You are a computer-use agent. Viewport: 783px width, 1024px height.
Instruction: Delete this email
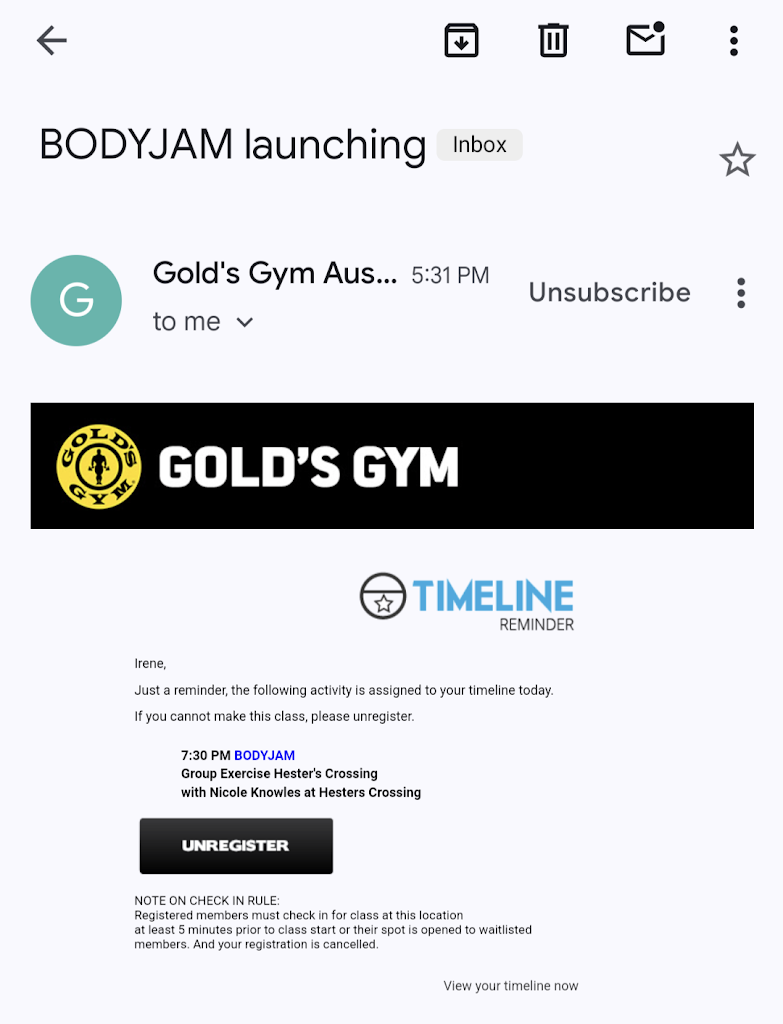553,40
